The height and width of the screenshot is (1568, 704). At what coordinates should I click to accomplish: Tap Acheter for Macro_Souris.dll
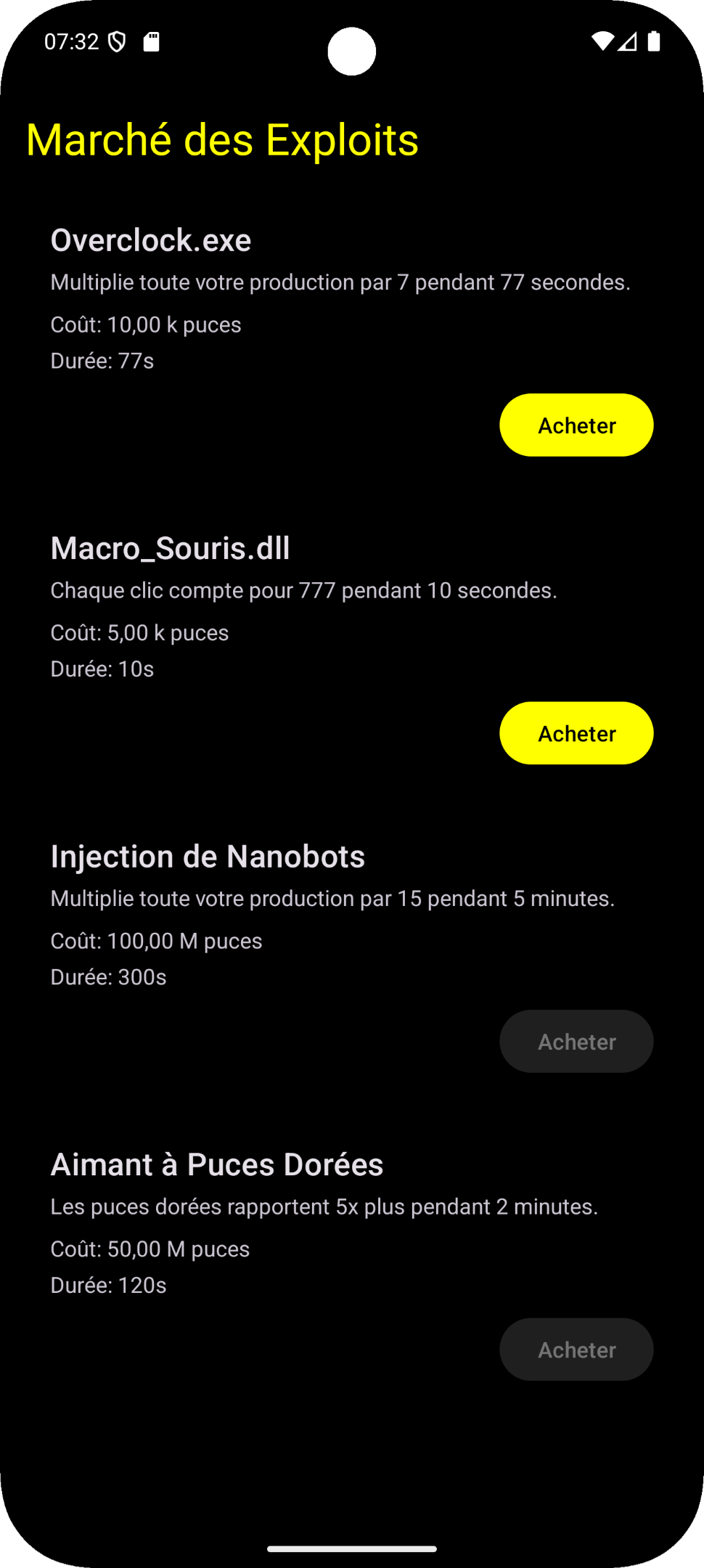[x=576, y=733]
